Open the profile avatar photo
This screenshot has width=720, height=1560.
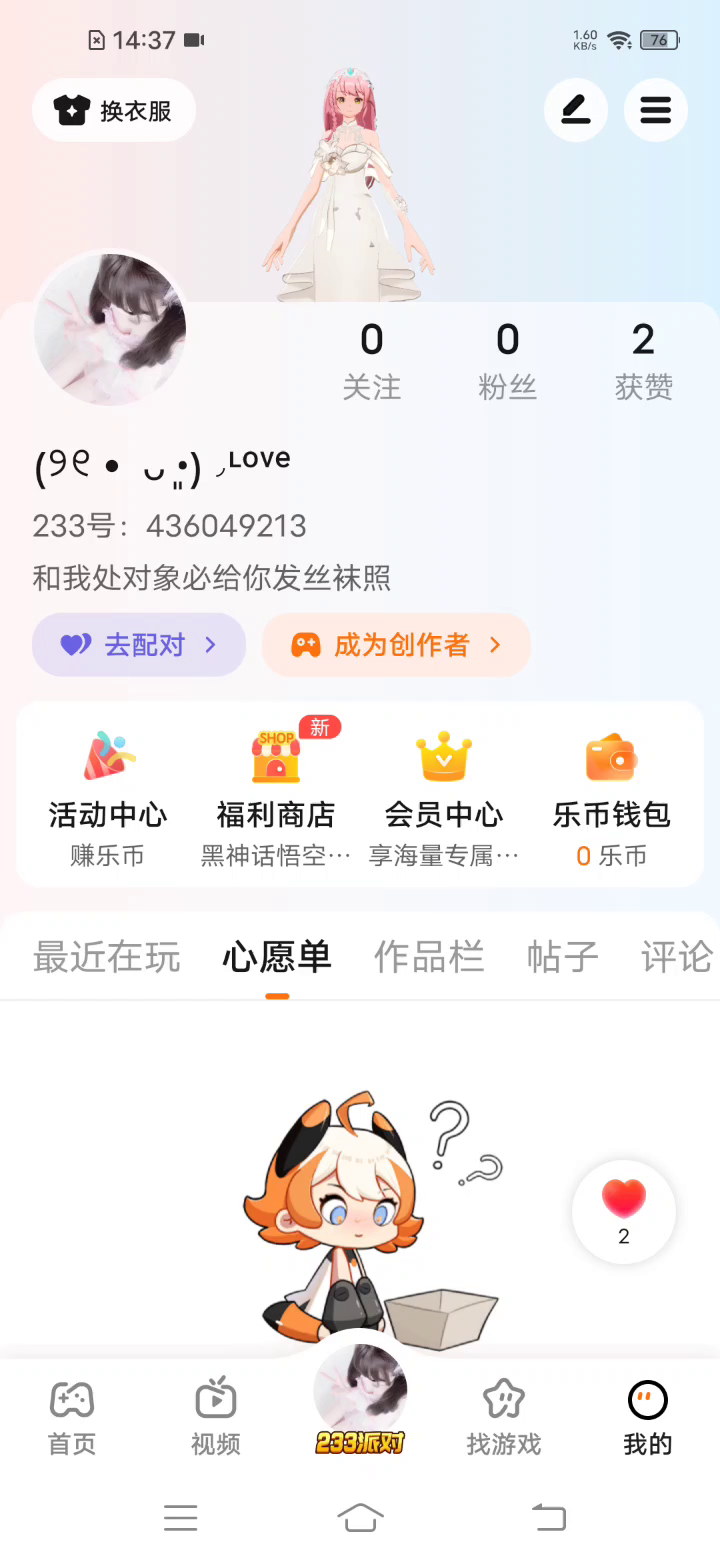point(110,329)
